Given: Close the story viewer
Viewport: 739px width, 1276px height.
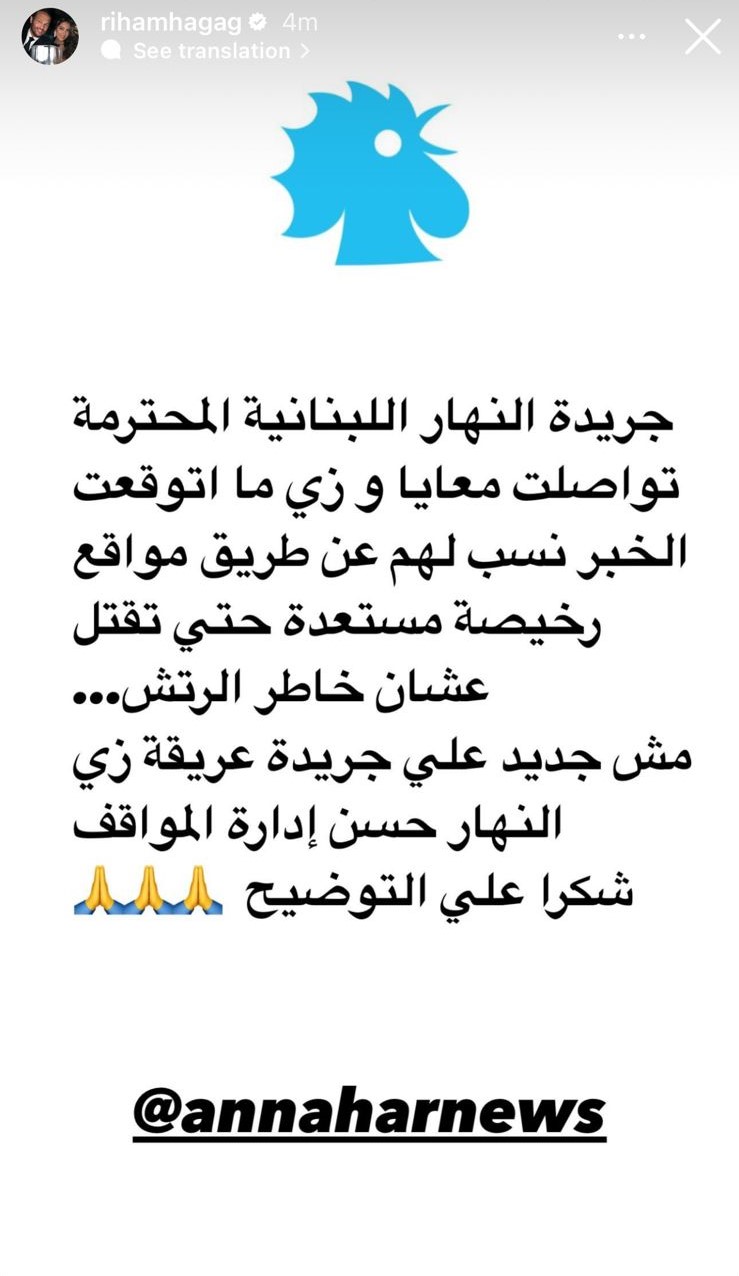Looking at the screenshot, I should (702, 37).
